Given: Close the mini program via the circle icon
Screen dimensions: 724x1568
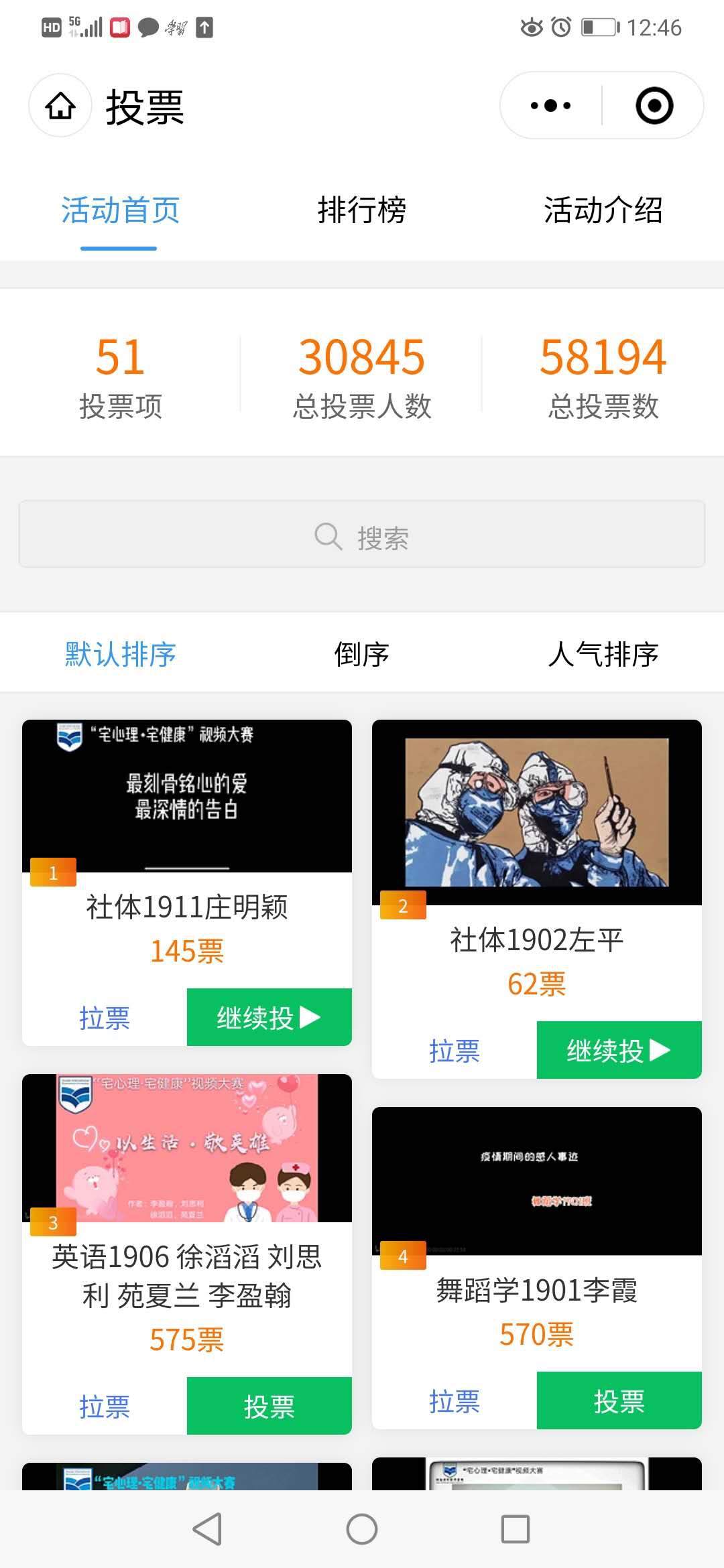Looking at the screenshot, I should [654, 106].
